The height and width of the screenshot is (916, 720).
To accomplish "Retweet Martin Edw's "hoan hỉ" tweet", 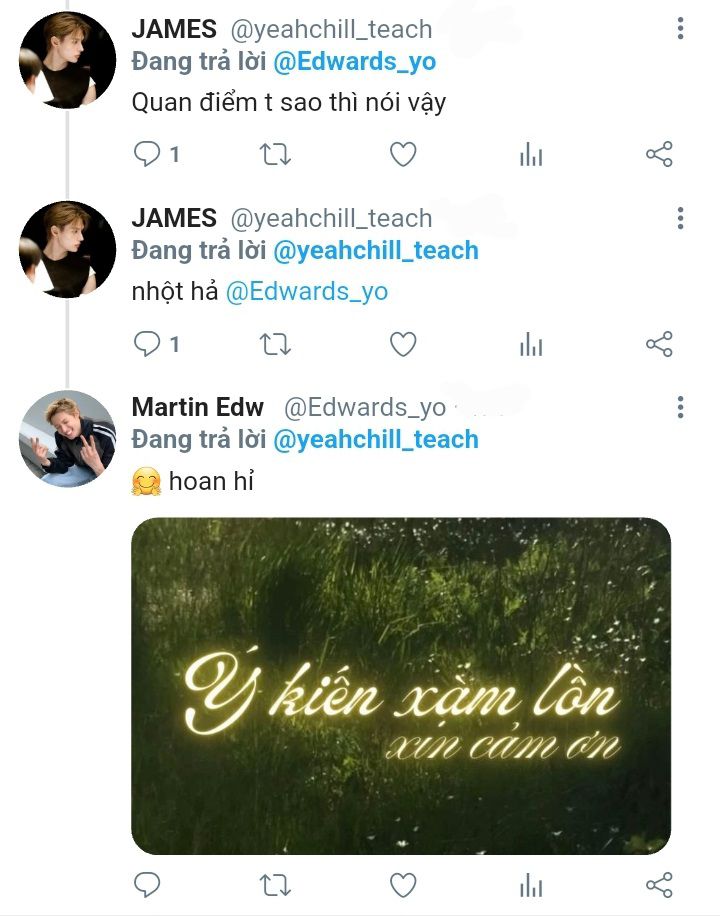I will click(x=275, y=885).
